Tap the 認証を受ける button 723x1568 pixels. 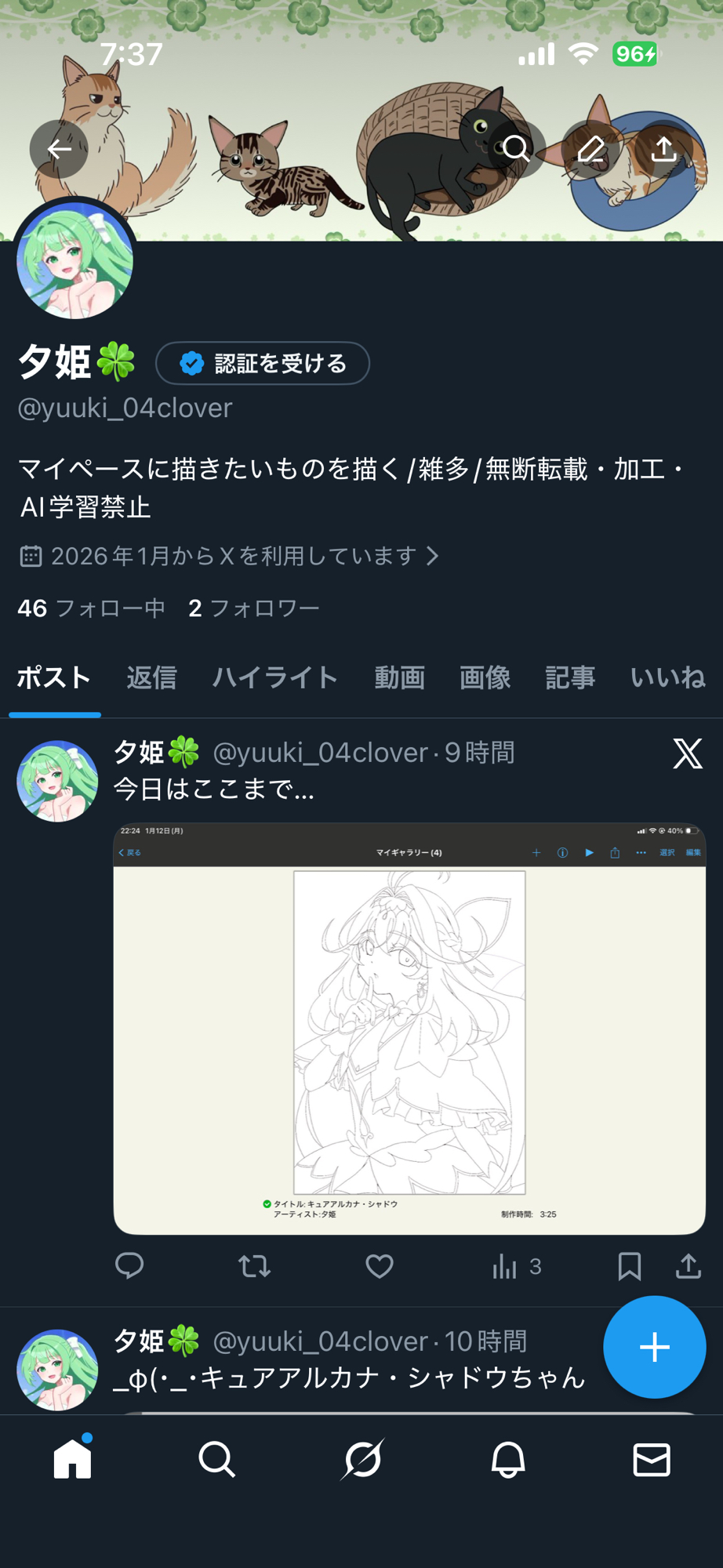pyautogui.click(x=263, y=363)
